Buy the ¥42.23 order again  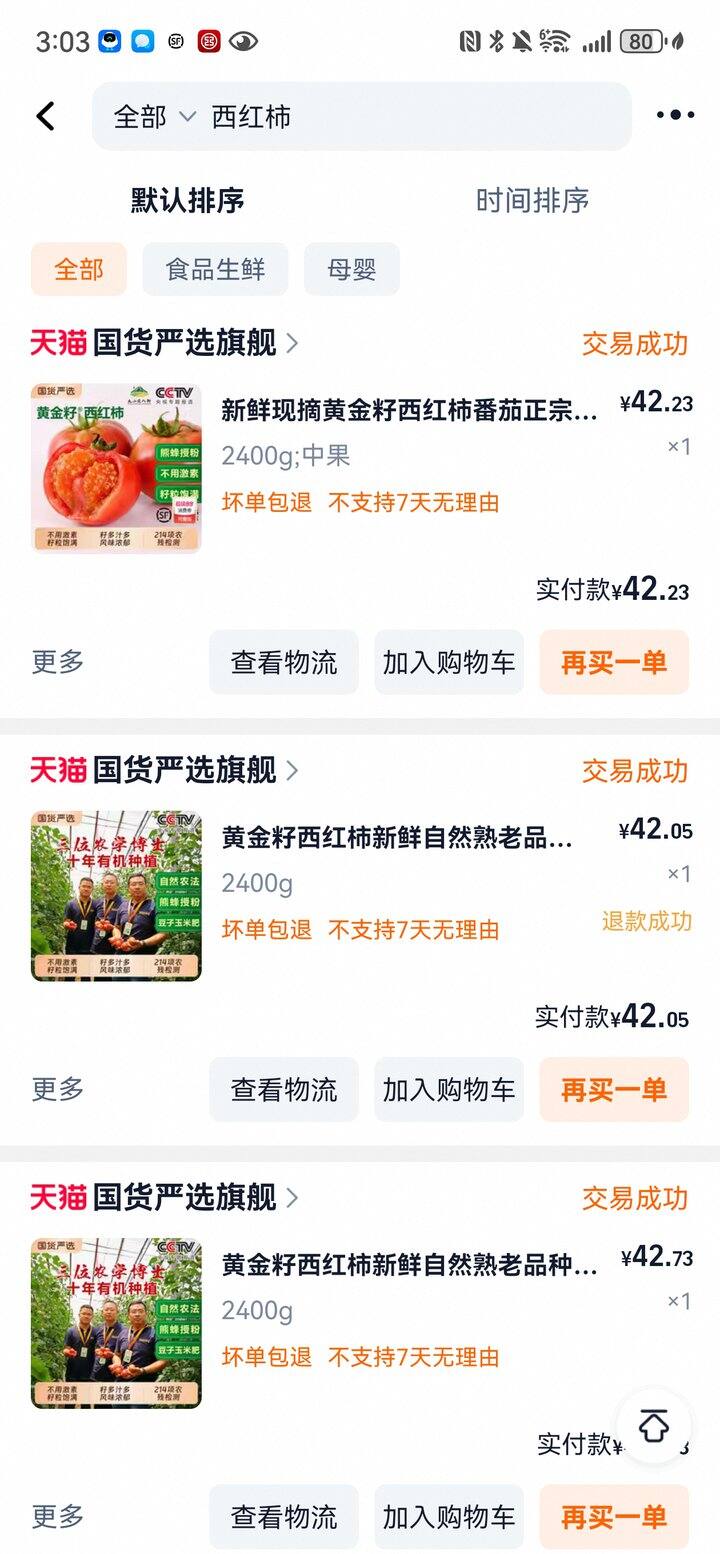coord(614,662)
